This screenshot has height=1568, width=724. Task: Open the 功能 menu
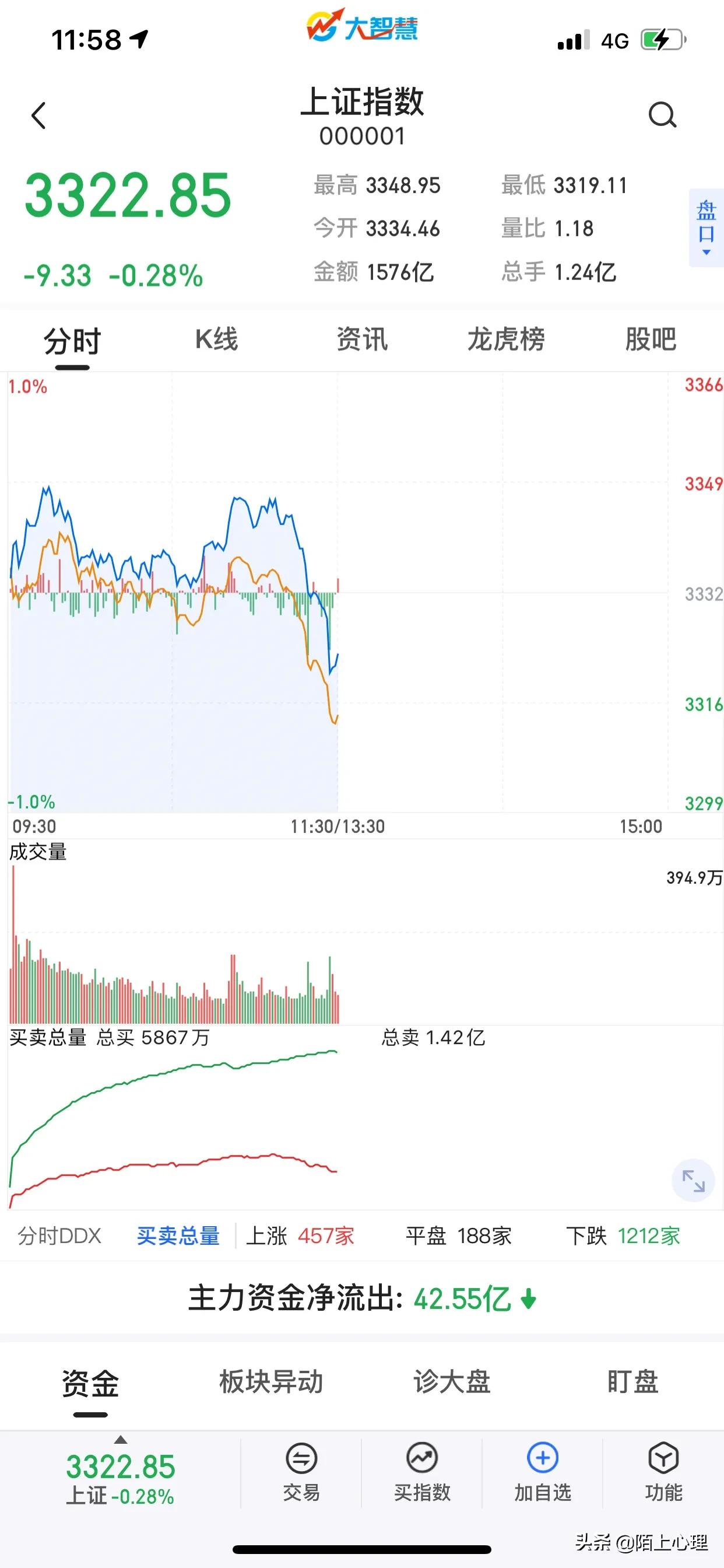point(664,1472)
